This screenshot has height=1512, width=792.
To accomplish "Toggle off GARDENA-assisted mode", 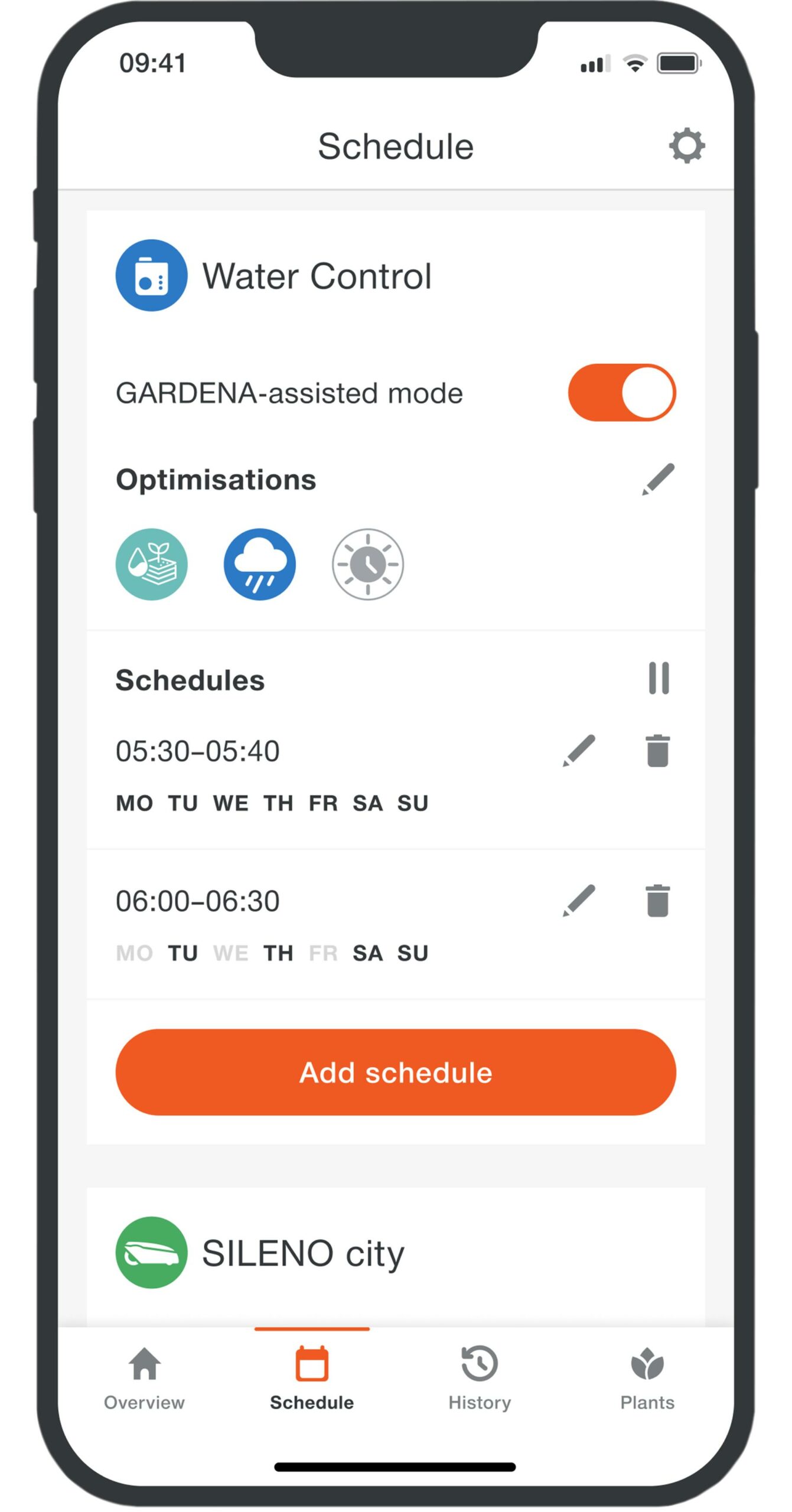I will click(622, 392).
